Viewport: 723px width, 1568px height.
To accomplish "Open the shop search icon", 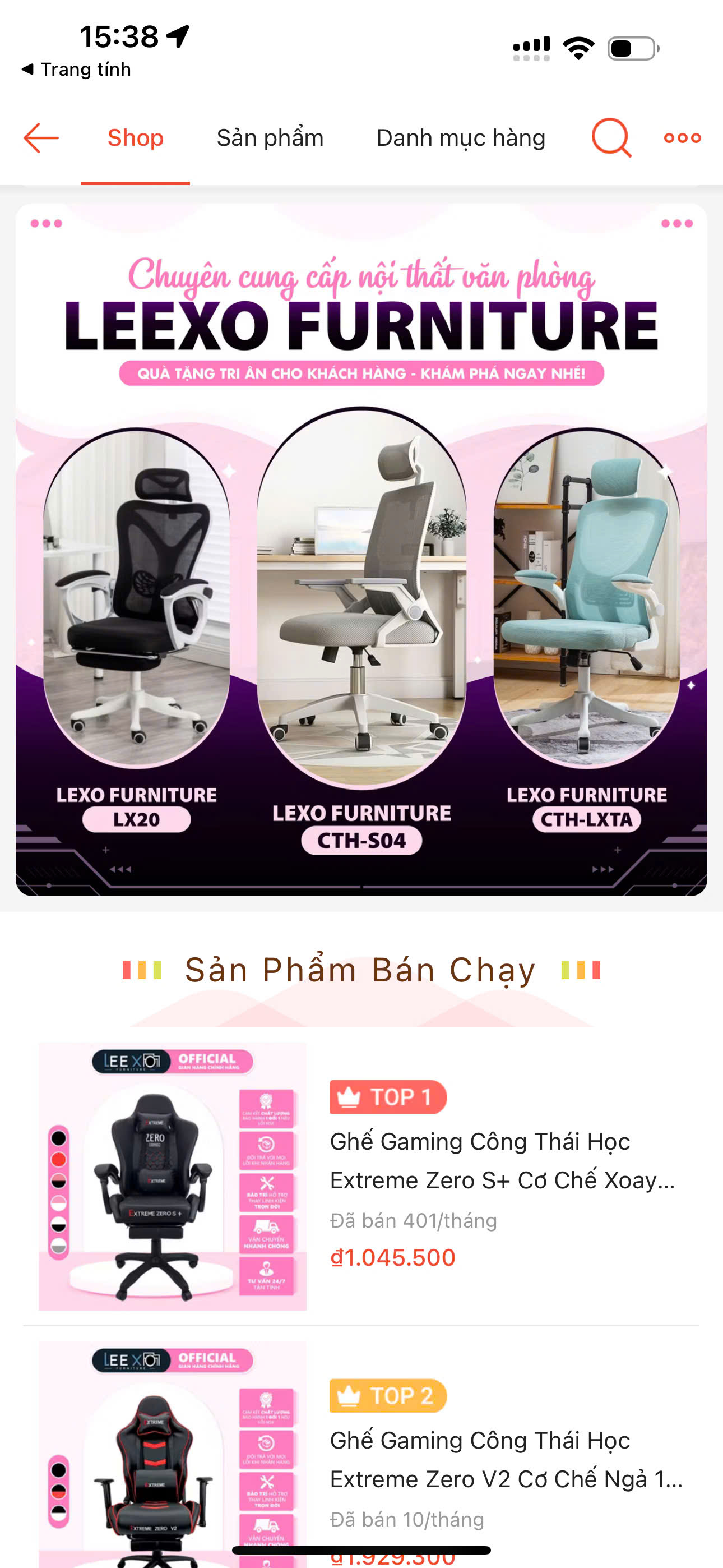I will click(610, 137).
